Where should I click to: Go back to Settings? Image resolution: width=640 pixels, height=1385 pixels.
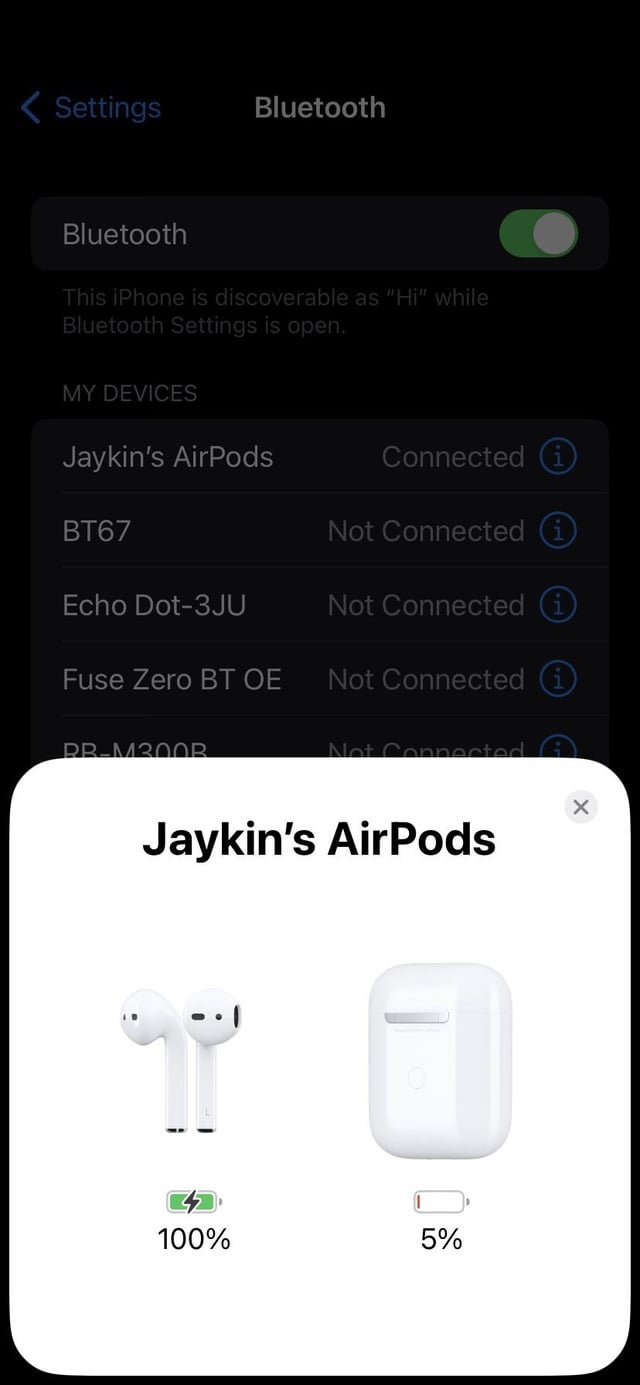(x=91, y=108)
